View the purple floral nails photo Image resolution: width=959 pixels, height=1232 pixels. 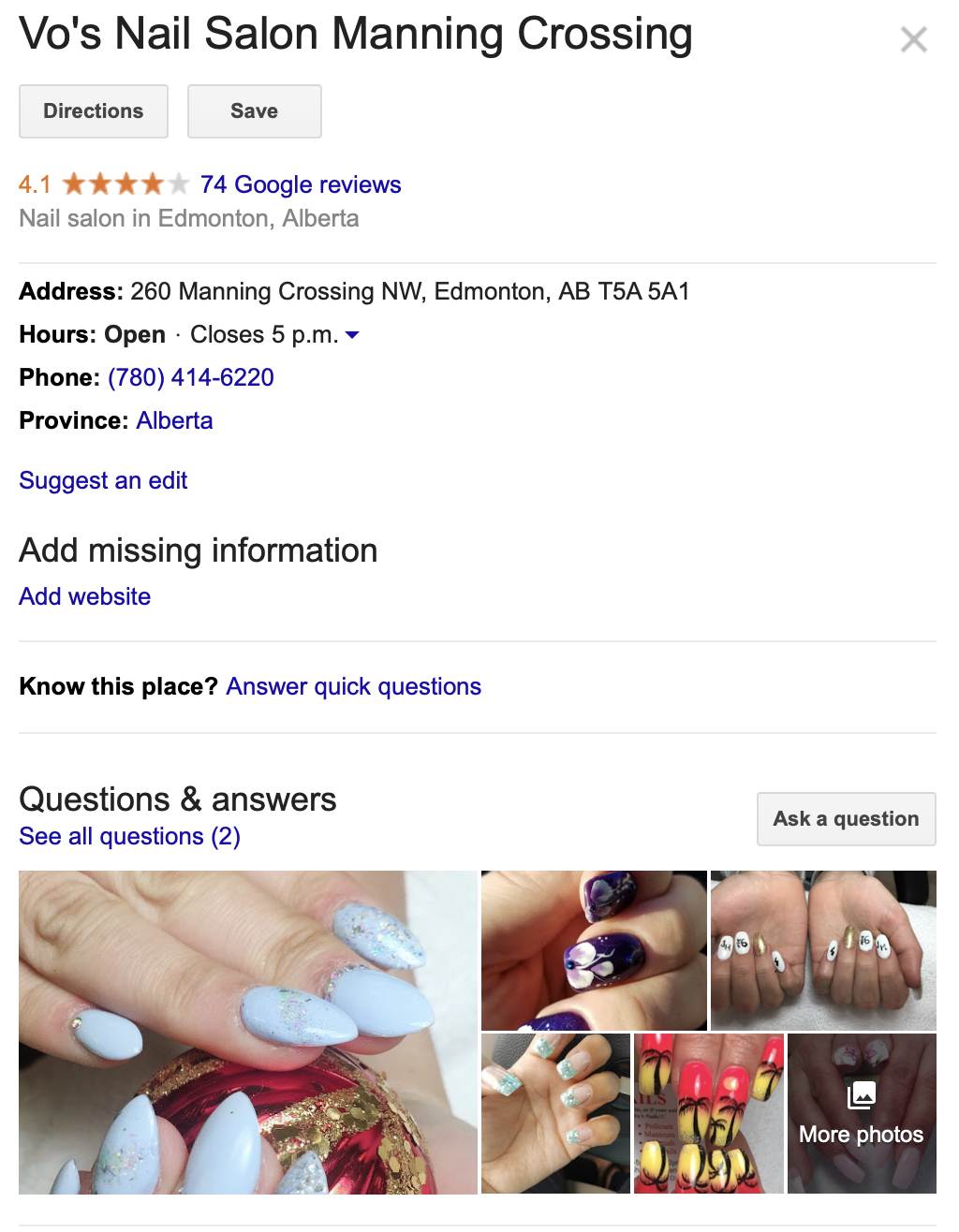594,950
